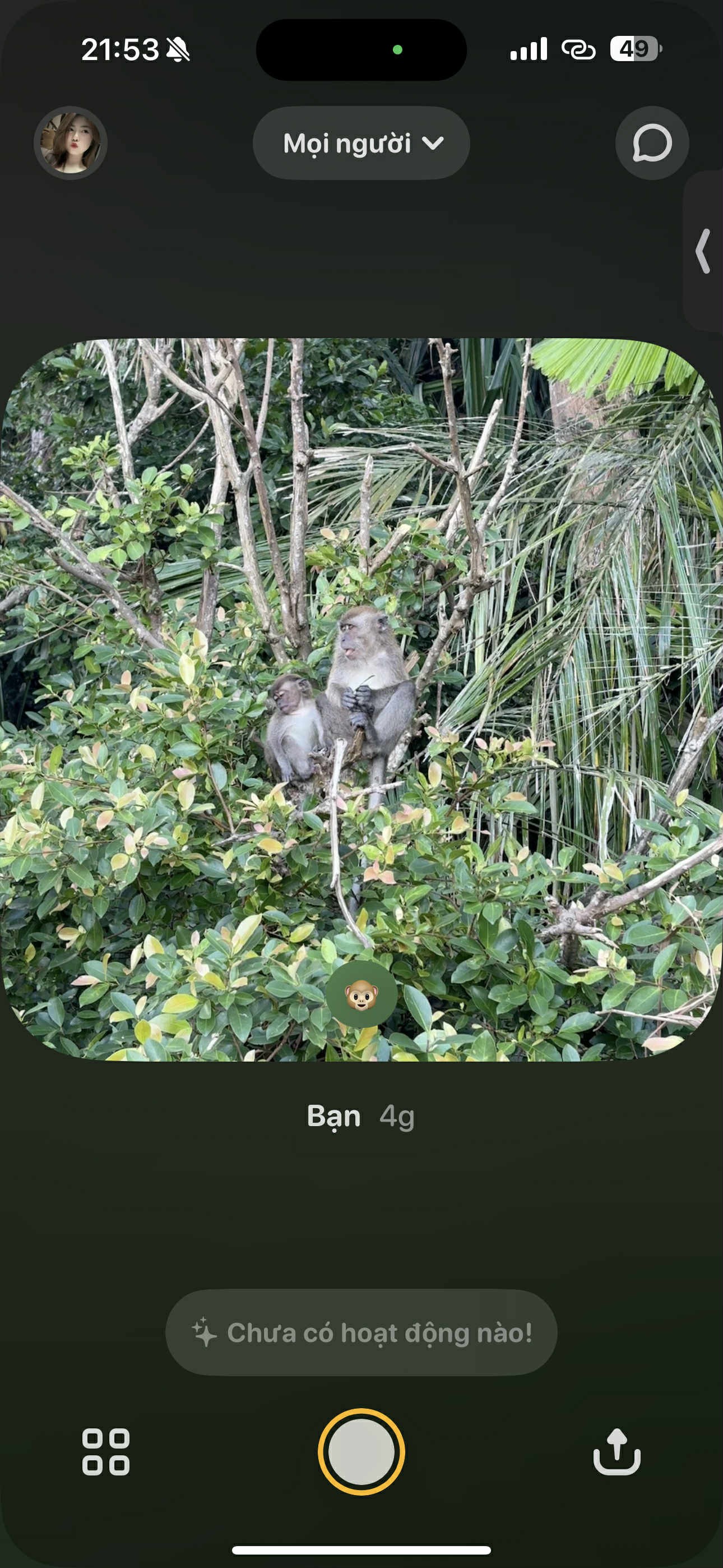Tap the monkey emoji reaction
723x1568 pixels.
(x=361, y=995)
